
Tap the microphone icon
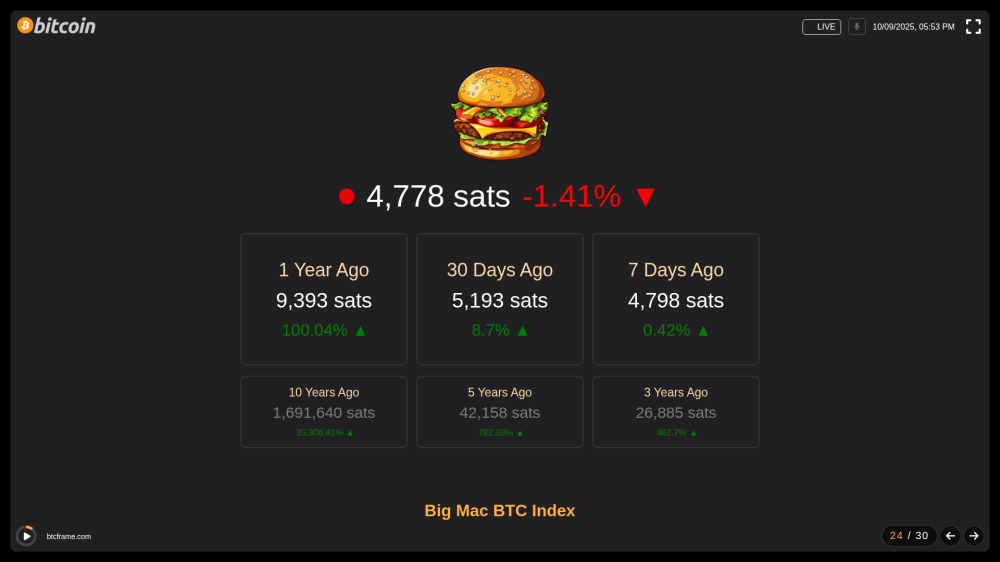tap(857, 27)
